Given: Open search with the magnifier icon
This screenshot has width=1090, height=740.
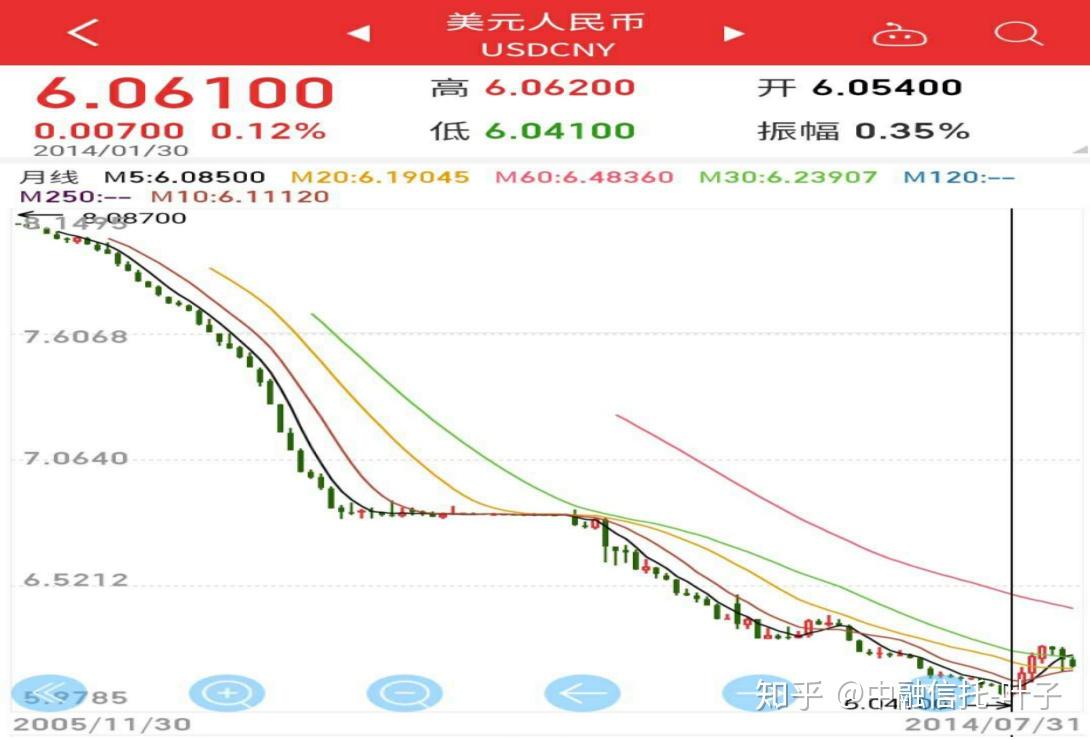Looking at the screenshot, I should pos(1018,33).
